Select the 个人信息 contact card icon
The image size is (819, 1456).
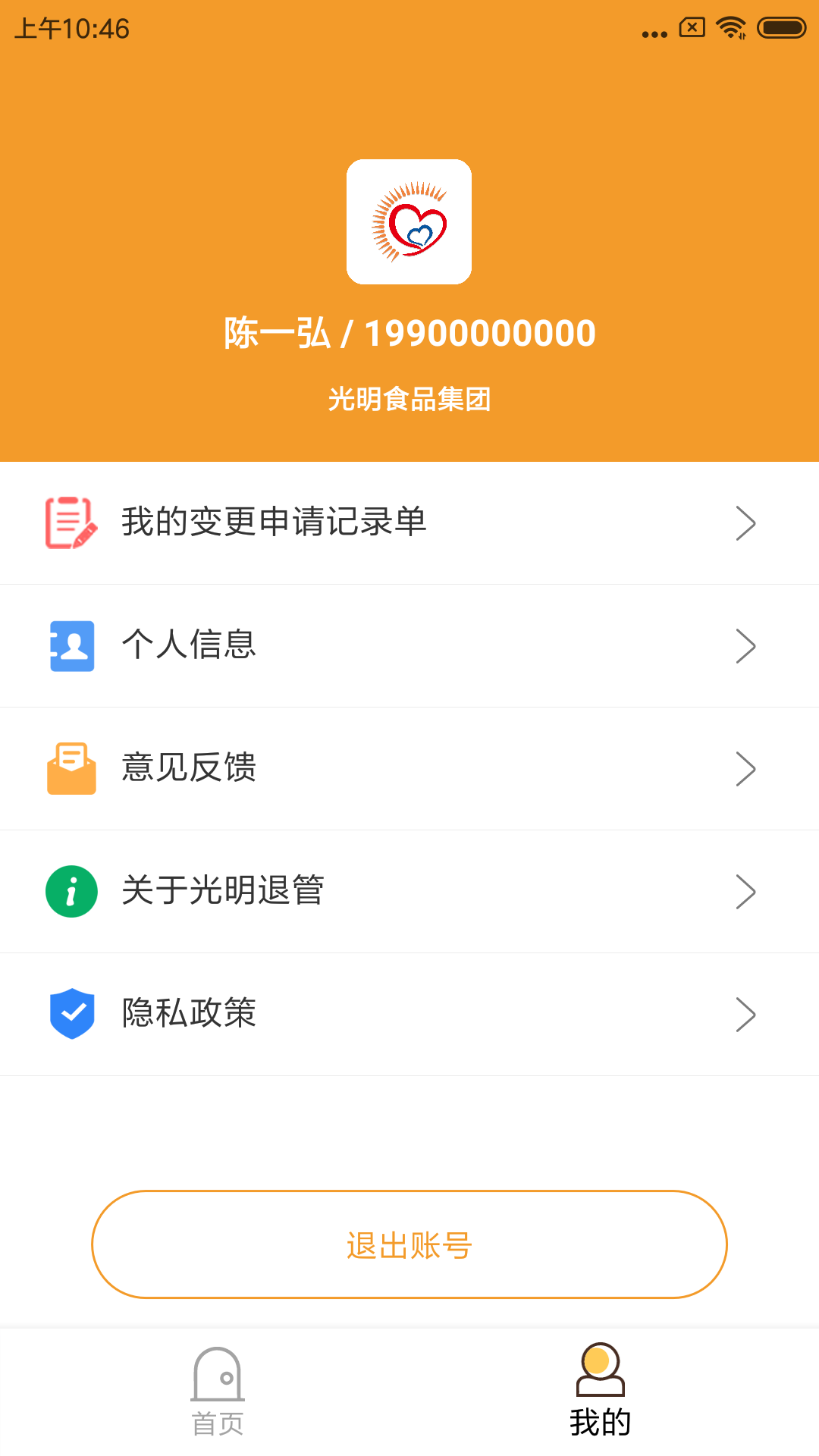(71, 645)
